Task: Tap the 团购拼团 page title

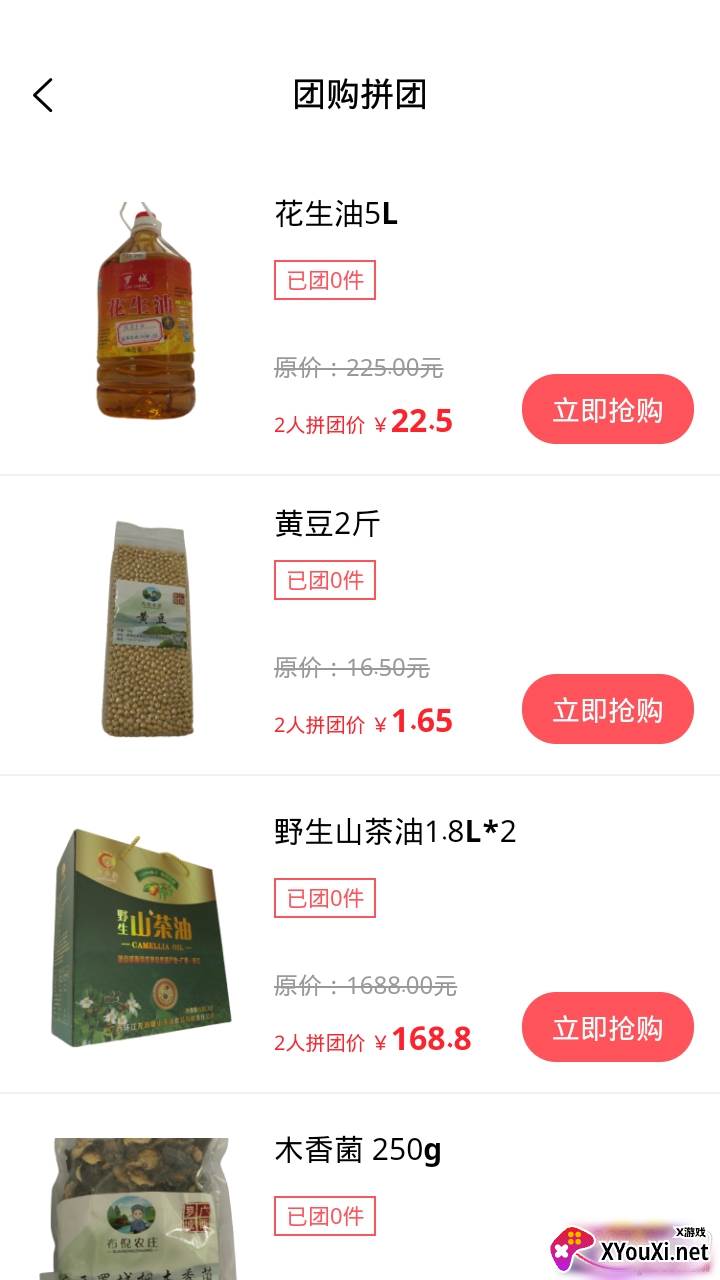Action: (x=359, y=94)
